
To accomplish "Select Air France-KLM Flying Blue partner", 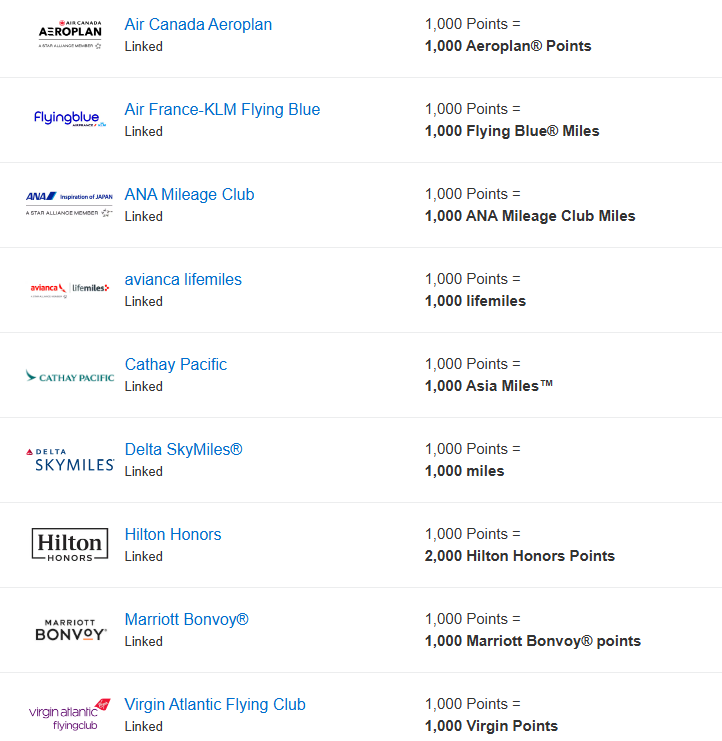I will pos(222,109).
